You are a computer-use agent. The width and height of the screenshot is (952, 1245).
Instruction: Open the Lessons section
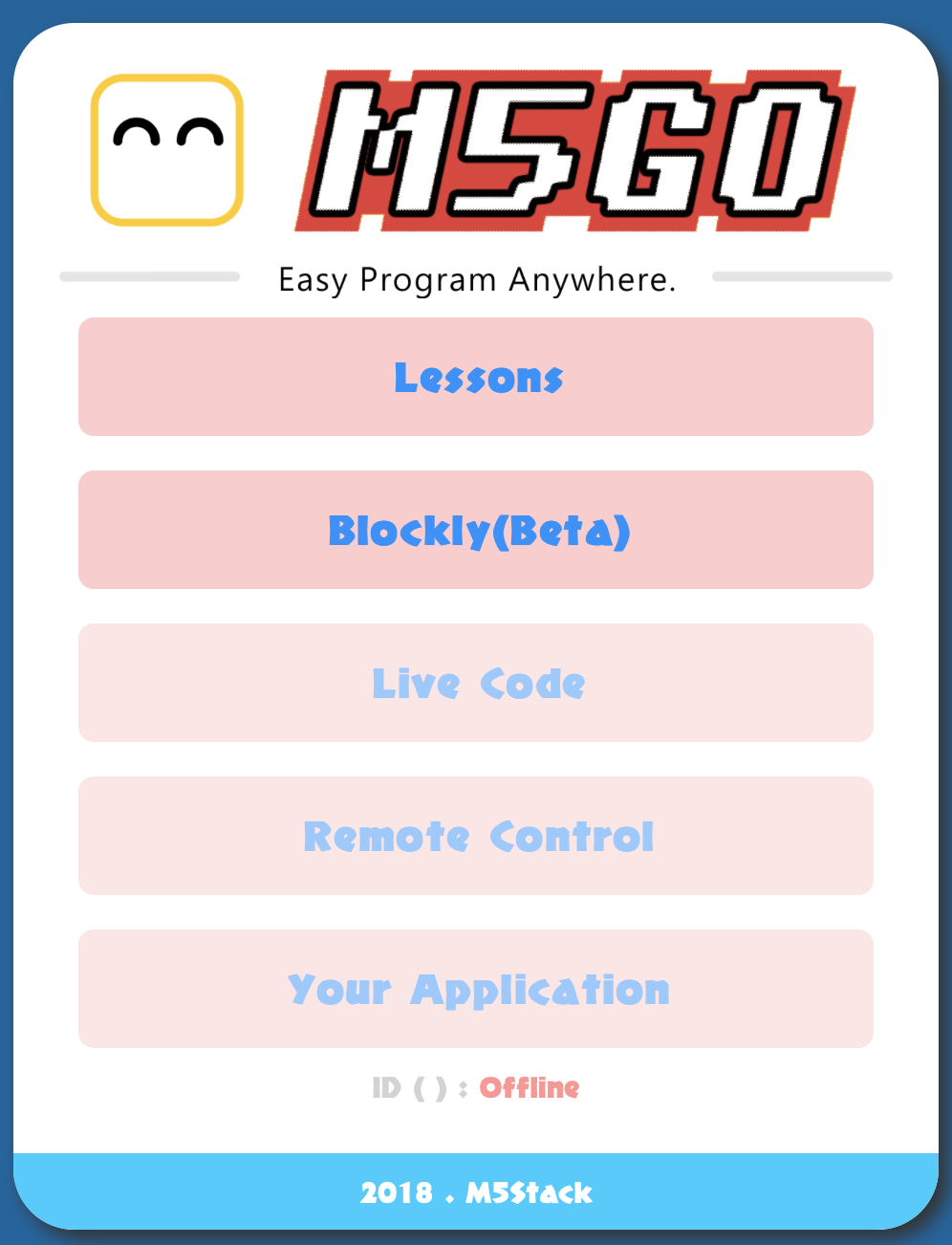tap(476, 377)
